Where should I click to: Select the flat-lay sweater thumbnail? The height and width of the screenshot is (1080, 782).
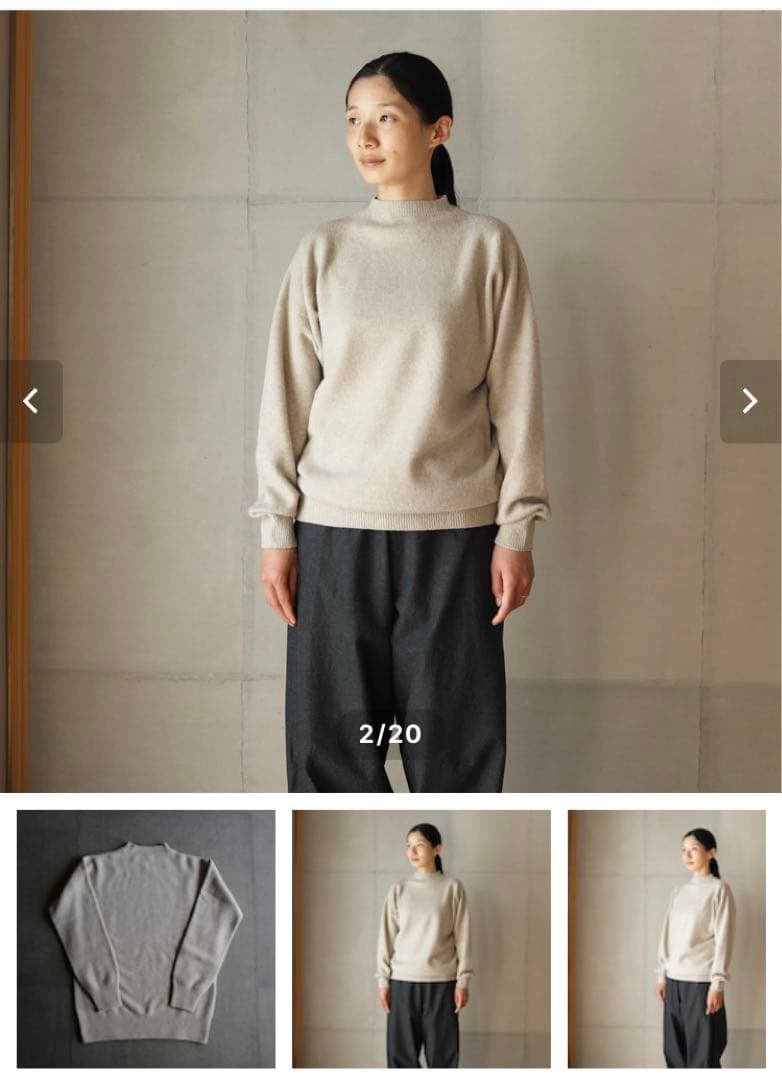click(146, 938)
